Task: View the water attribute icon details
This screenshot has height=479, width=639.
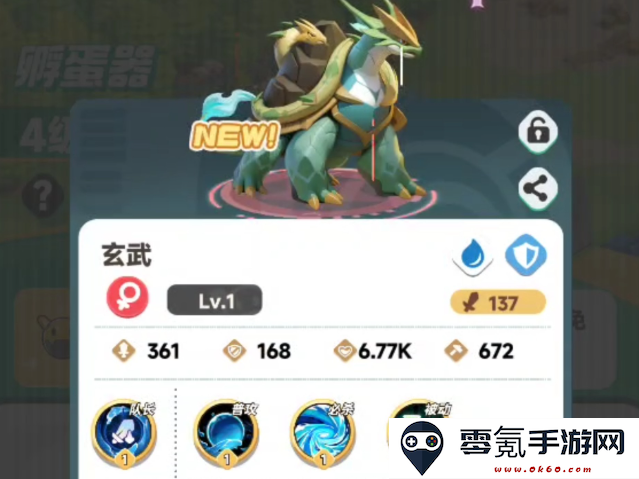Action: click(x=472, y=256)
